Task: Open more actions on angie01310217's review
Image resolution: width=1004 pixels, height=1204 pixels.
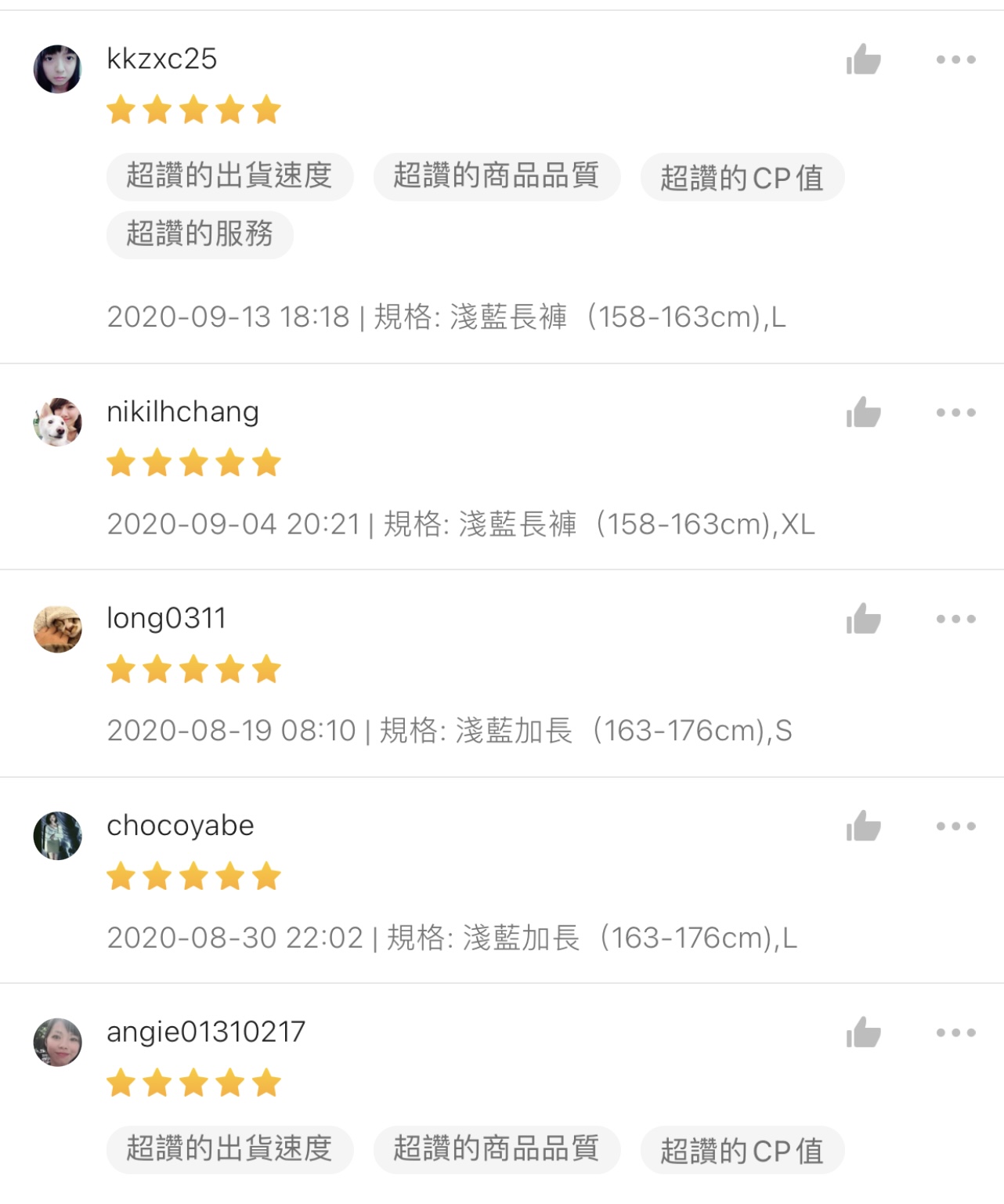Action: [955, 1033]
